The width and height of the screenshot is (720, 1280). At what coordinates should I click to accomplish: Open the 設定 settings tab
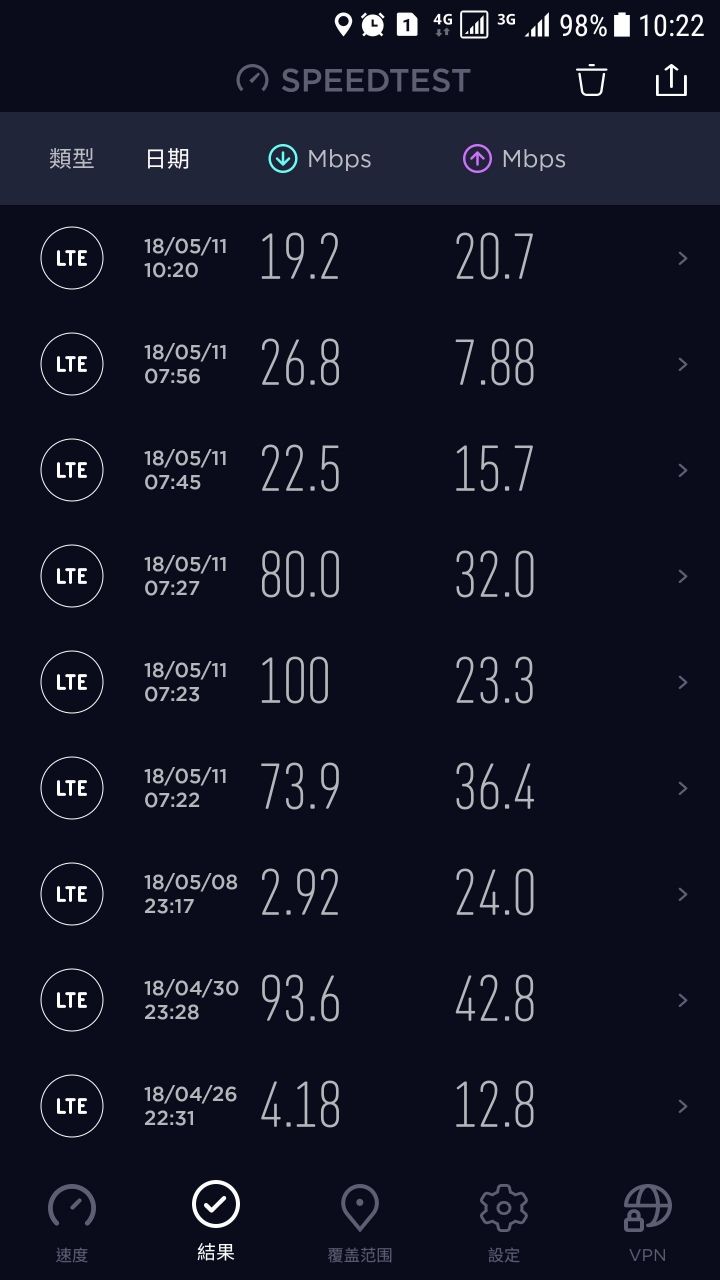504,1222
